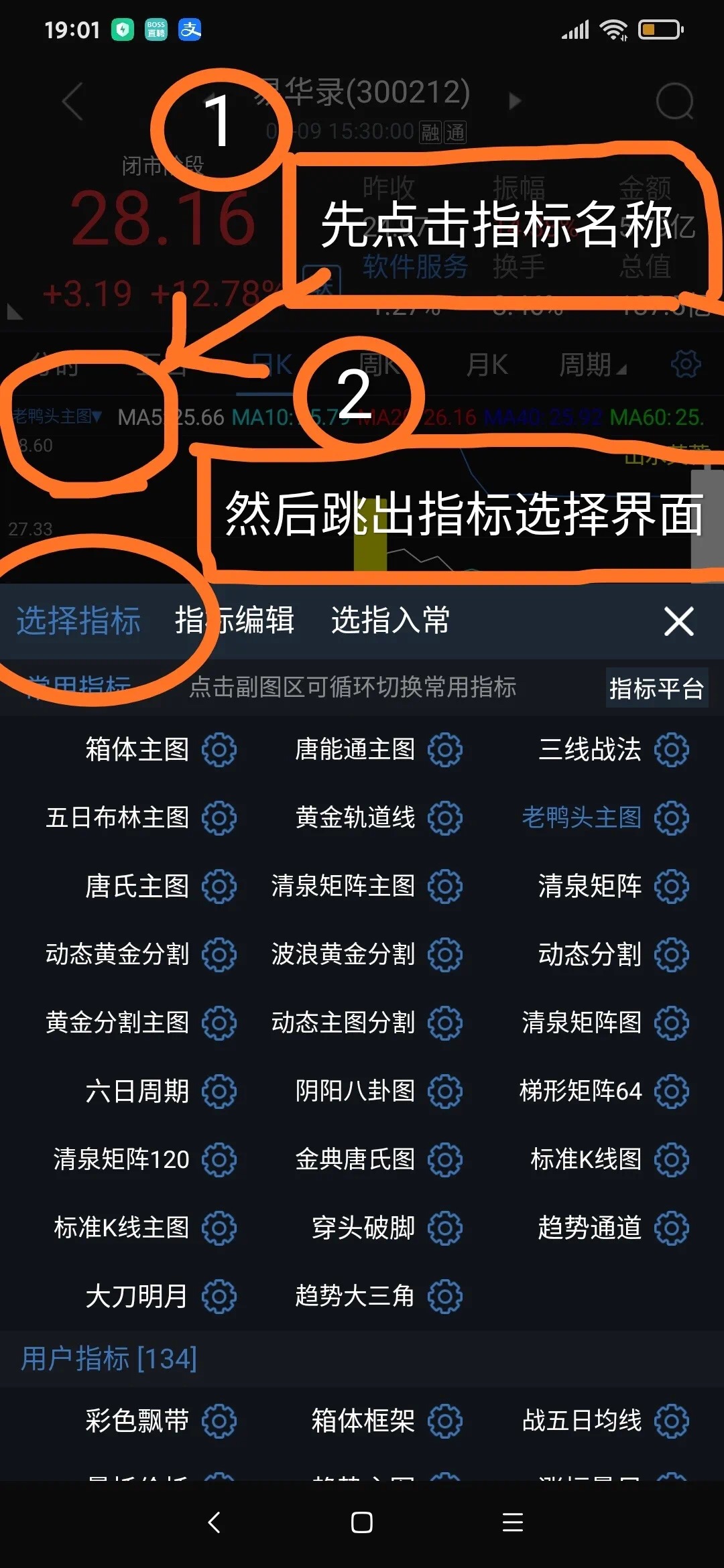Switch to the 指标编辑 tab
This screenshot has width=724, height=1568.
point(235,620)
